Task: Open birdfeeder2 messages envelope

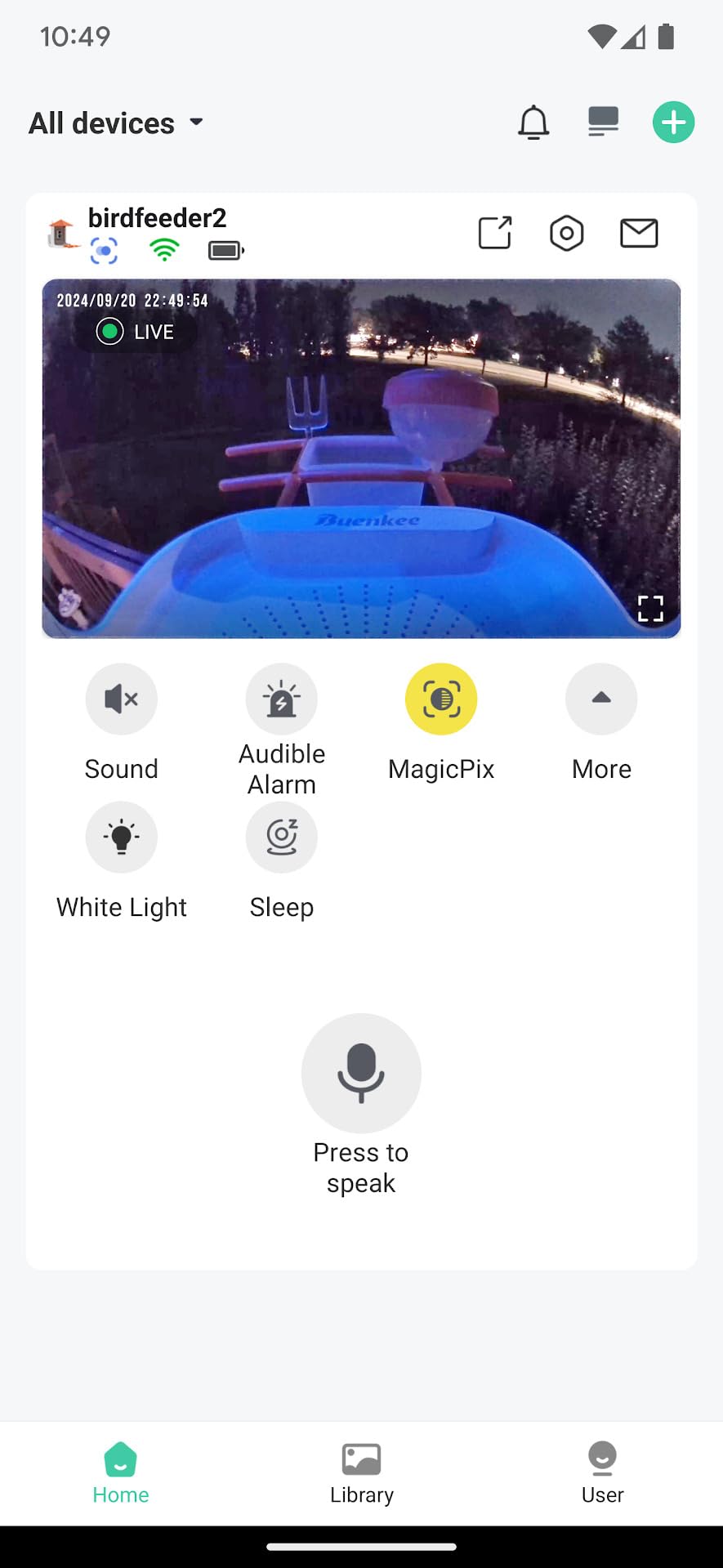Action: [638, 233]
